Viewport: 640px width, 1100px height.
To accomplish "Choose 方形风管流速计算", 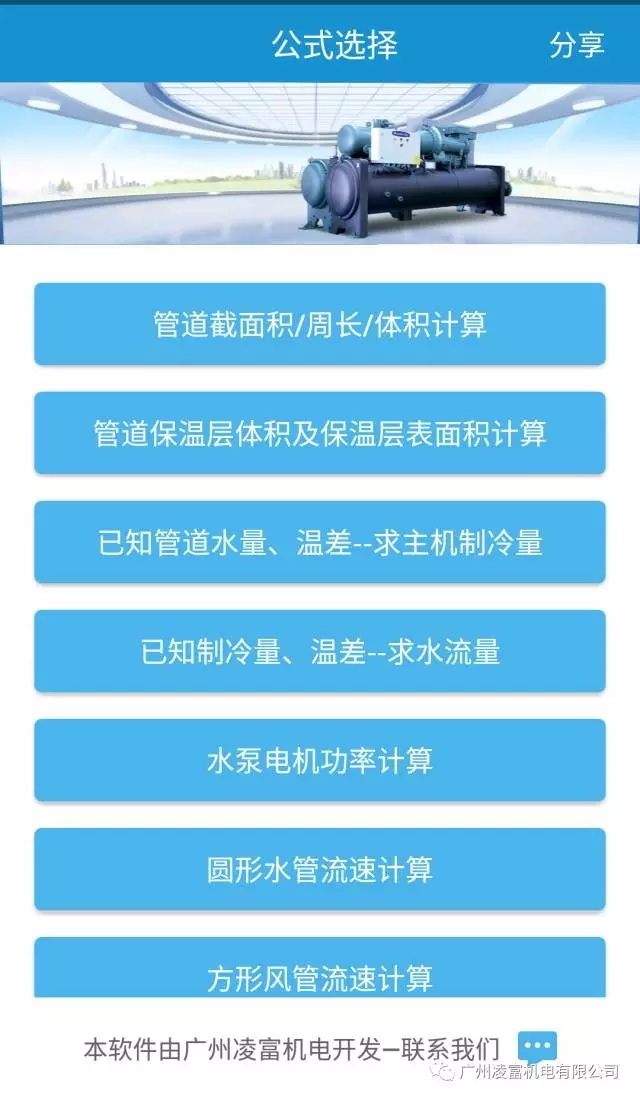I will [x=320, y=970].
